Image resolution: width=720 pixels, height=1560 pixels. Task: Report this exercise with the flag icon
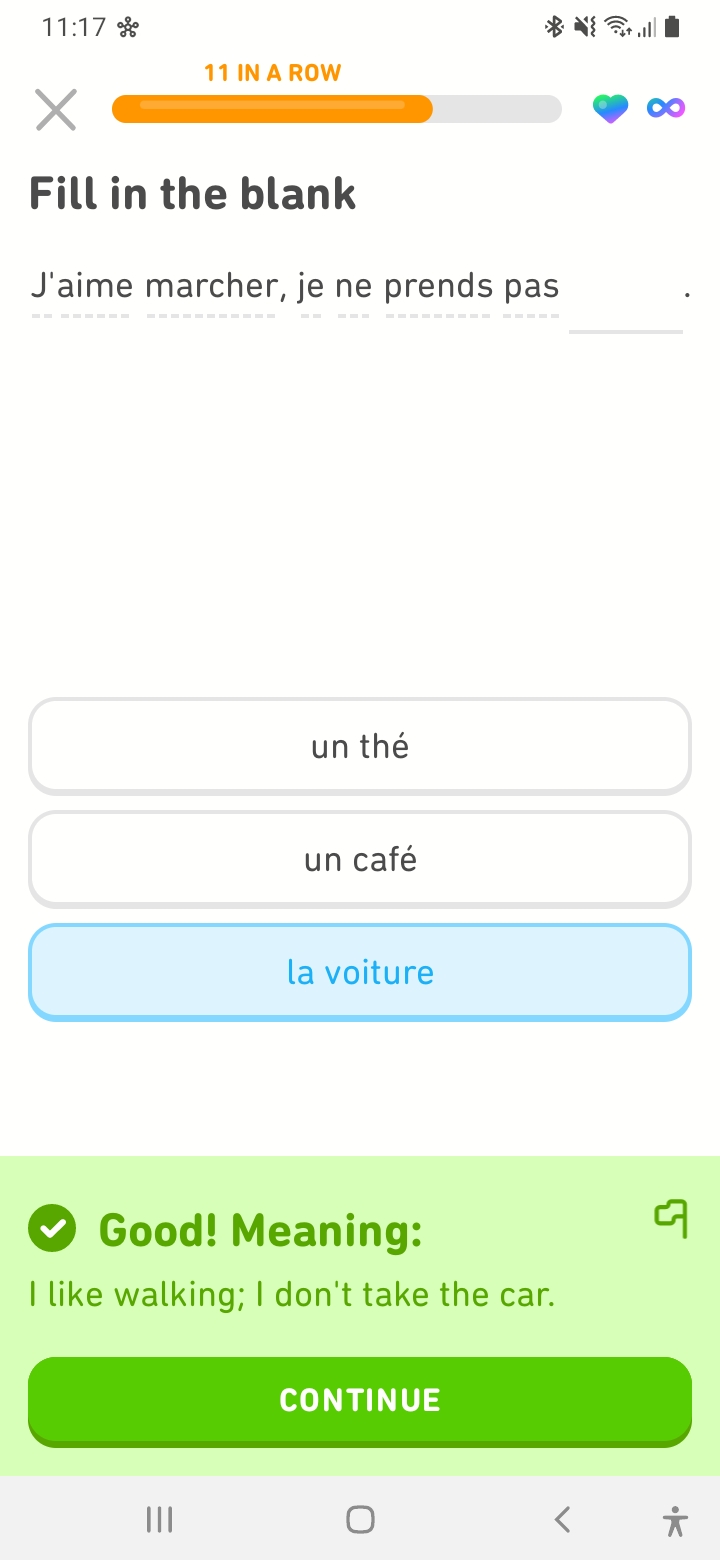(x=671, y=1218)
